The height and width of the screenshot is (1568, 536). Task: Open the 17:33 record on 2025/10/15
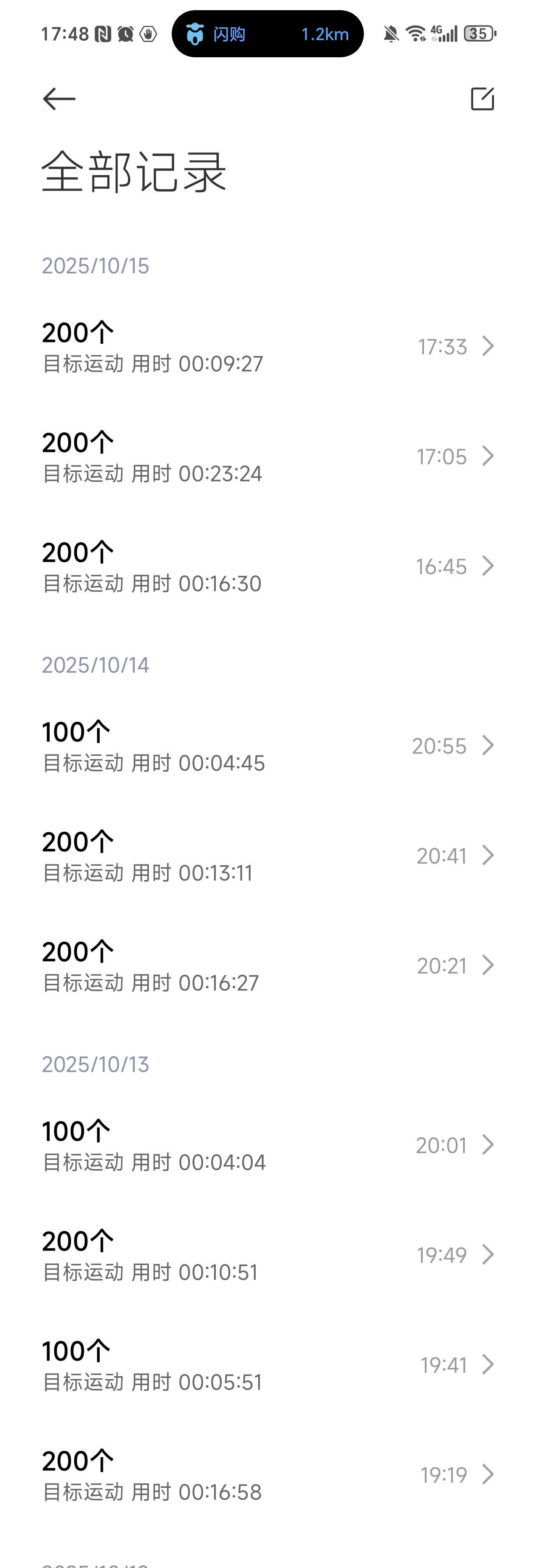pos(268,347)
